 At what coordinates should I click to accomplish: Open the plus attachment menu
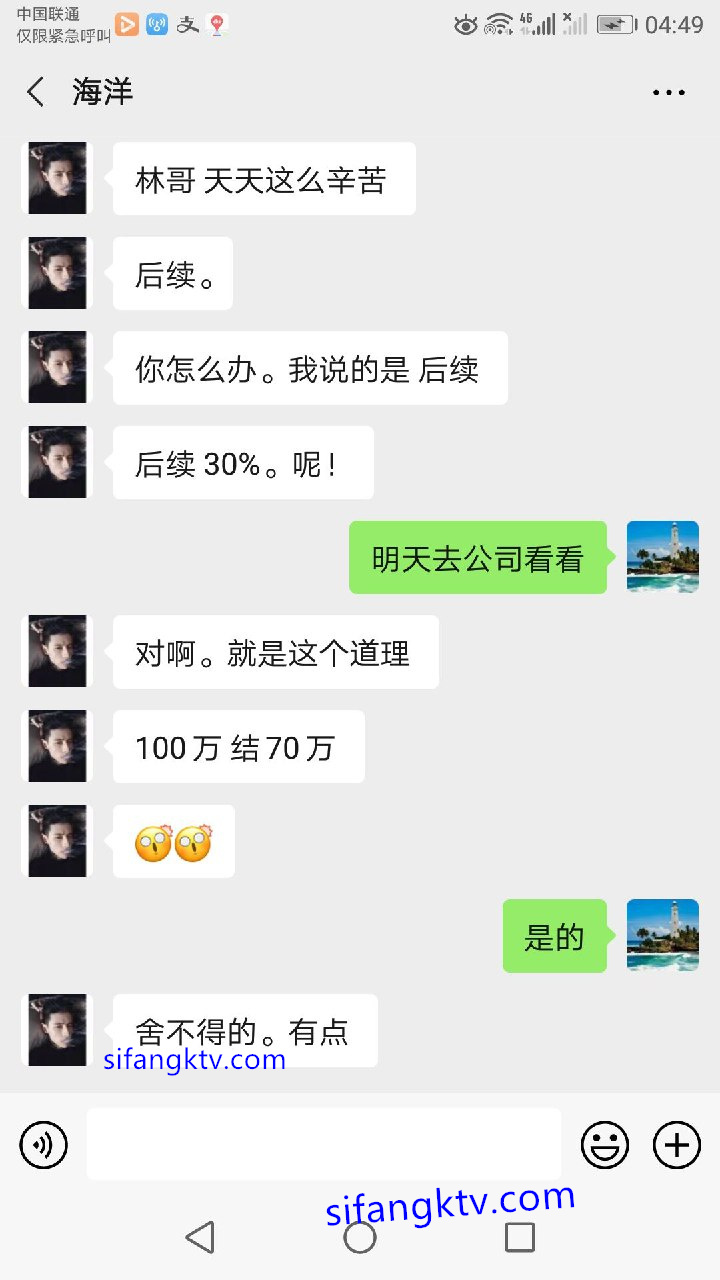pos(677,1144)
